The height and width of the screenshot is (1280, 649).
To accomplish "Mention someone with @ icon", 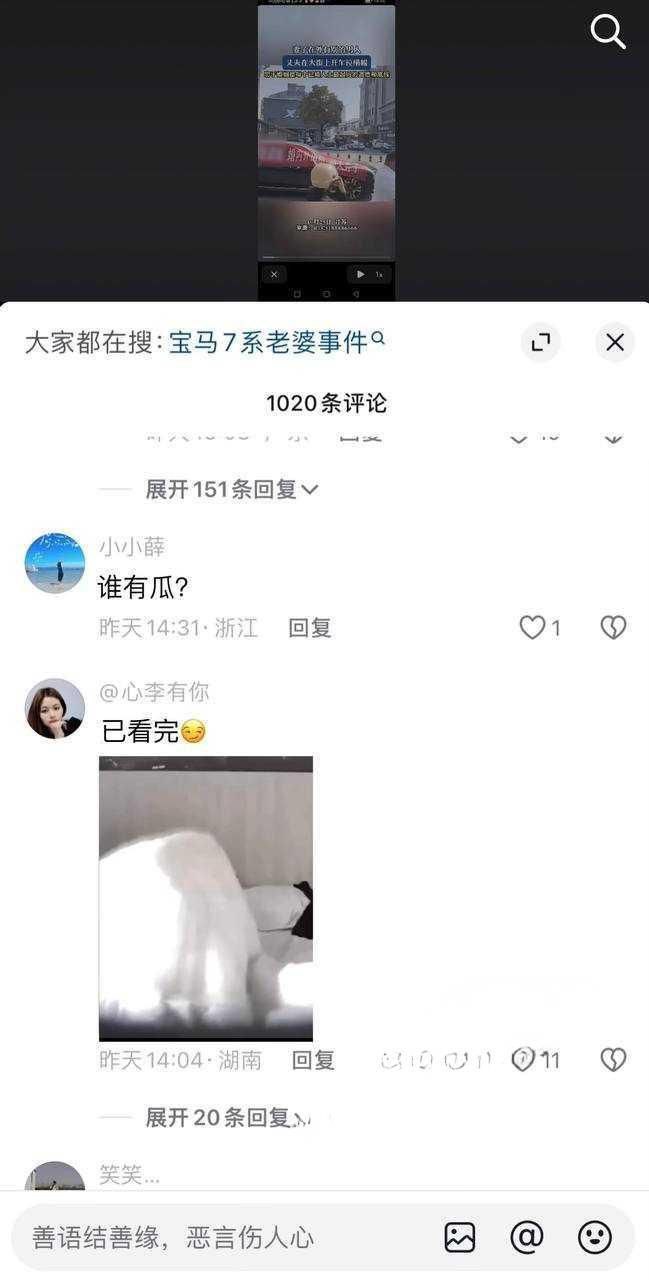I will pos(527,1238).
